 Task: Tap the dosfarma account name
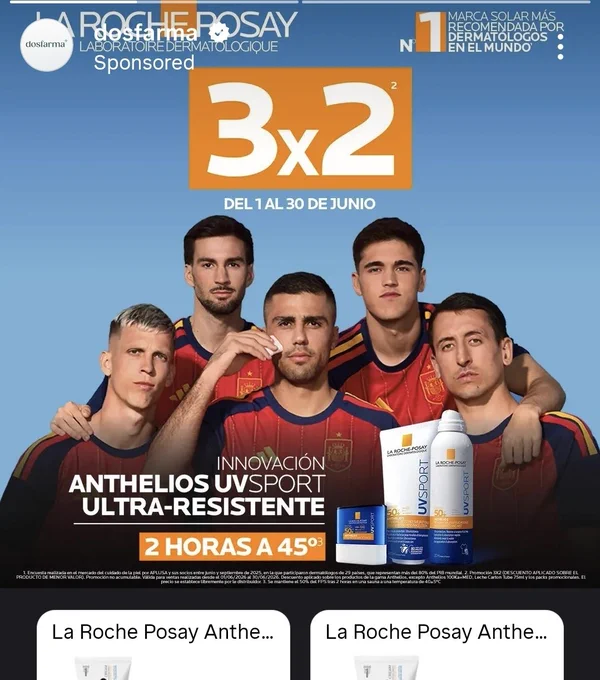coord(146,33)
